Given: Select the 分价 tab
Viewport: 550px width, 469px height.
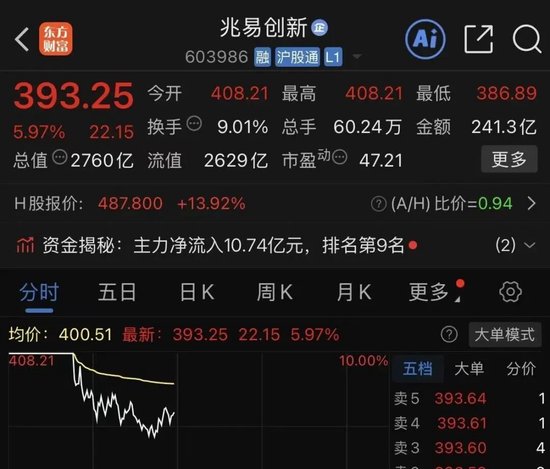Looking at the screenshot, I should [x=521, y=369].
